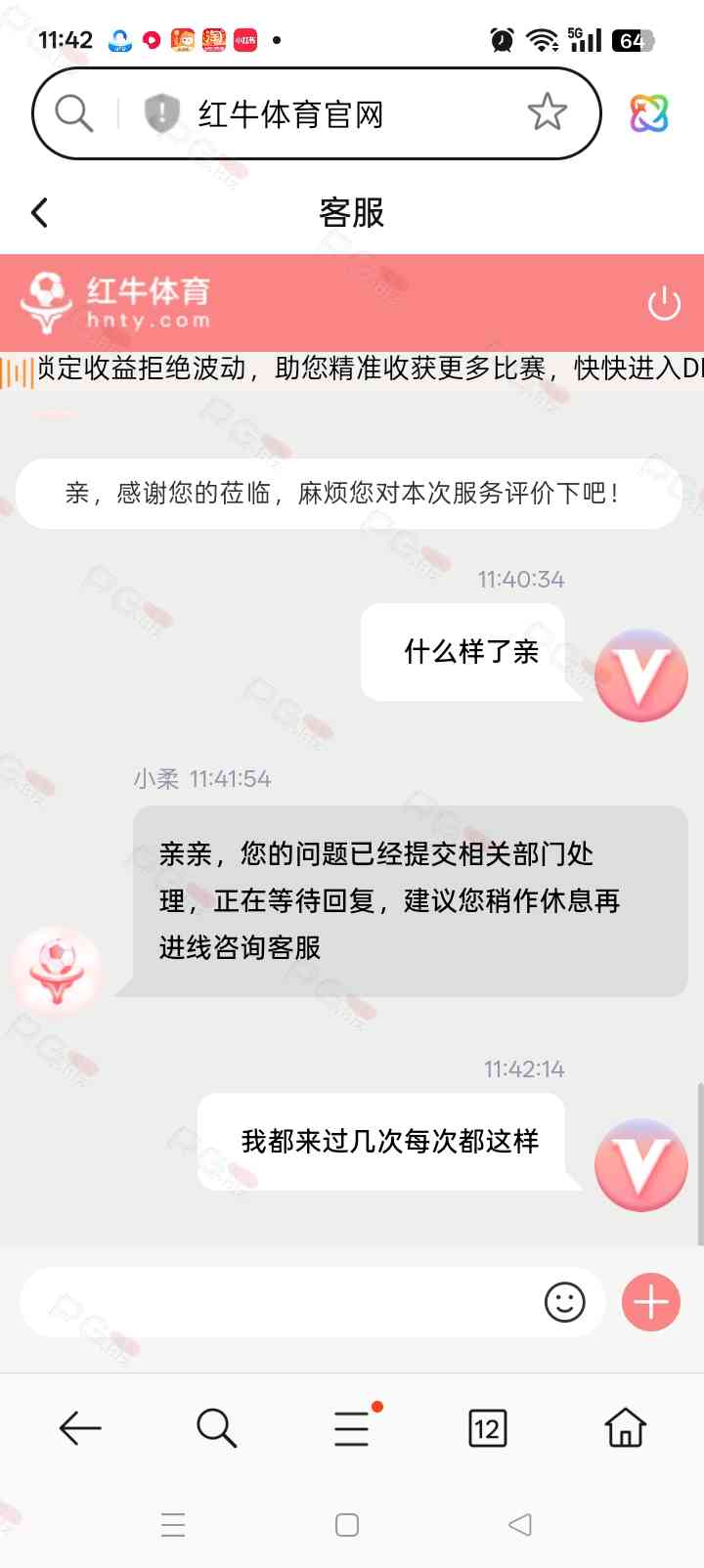The image size is (704, 1568).
Task: Open recent apps from system navigation bar
Action: (173, 1525)
